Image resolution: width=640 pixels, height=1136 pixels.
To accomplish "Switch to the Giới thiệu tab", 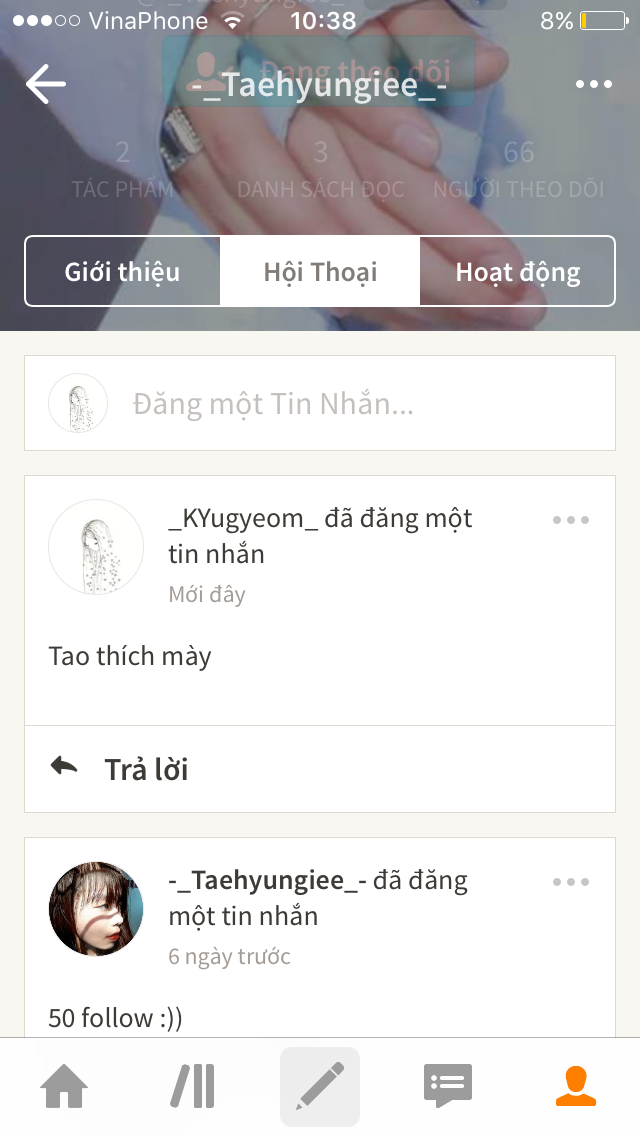I will tap(122, 271).
